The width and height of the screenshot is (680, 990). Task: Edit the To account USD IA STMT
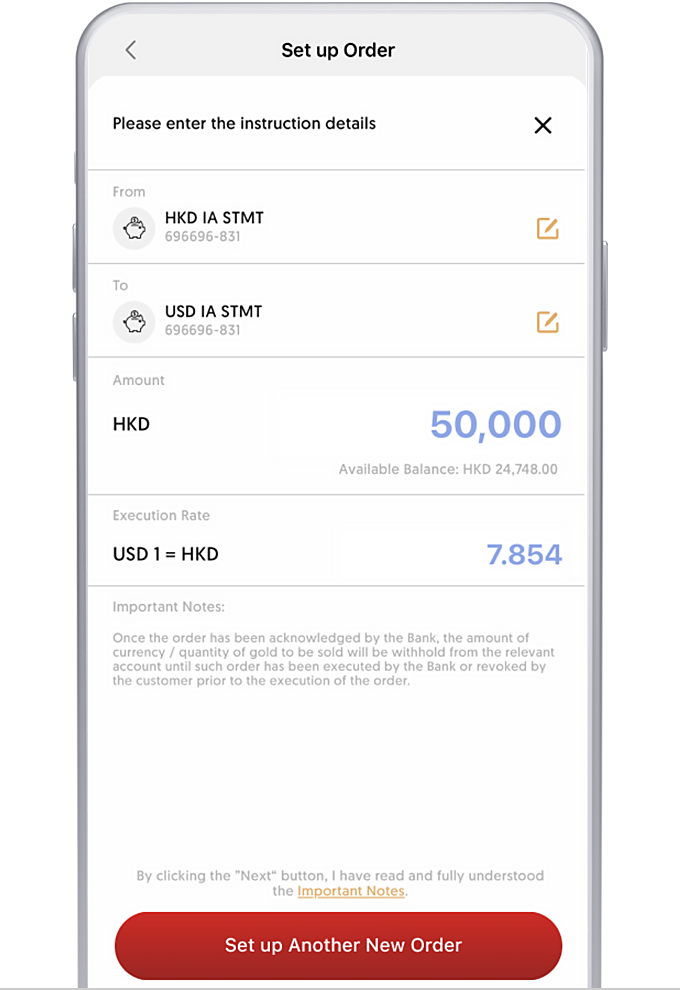coord(547,322)
